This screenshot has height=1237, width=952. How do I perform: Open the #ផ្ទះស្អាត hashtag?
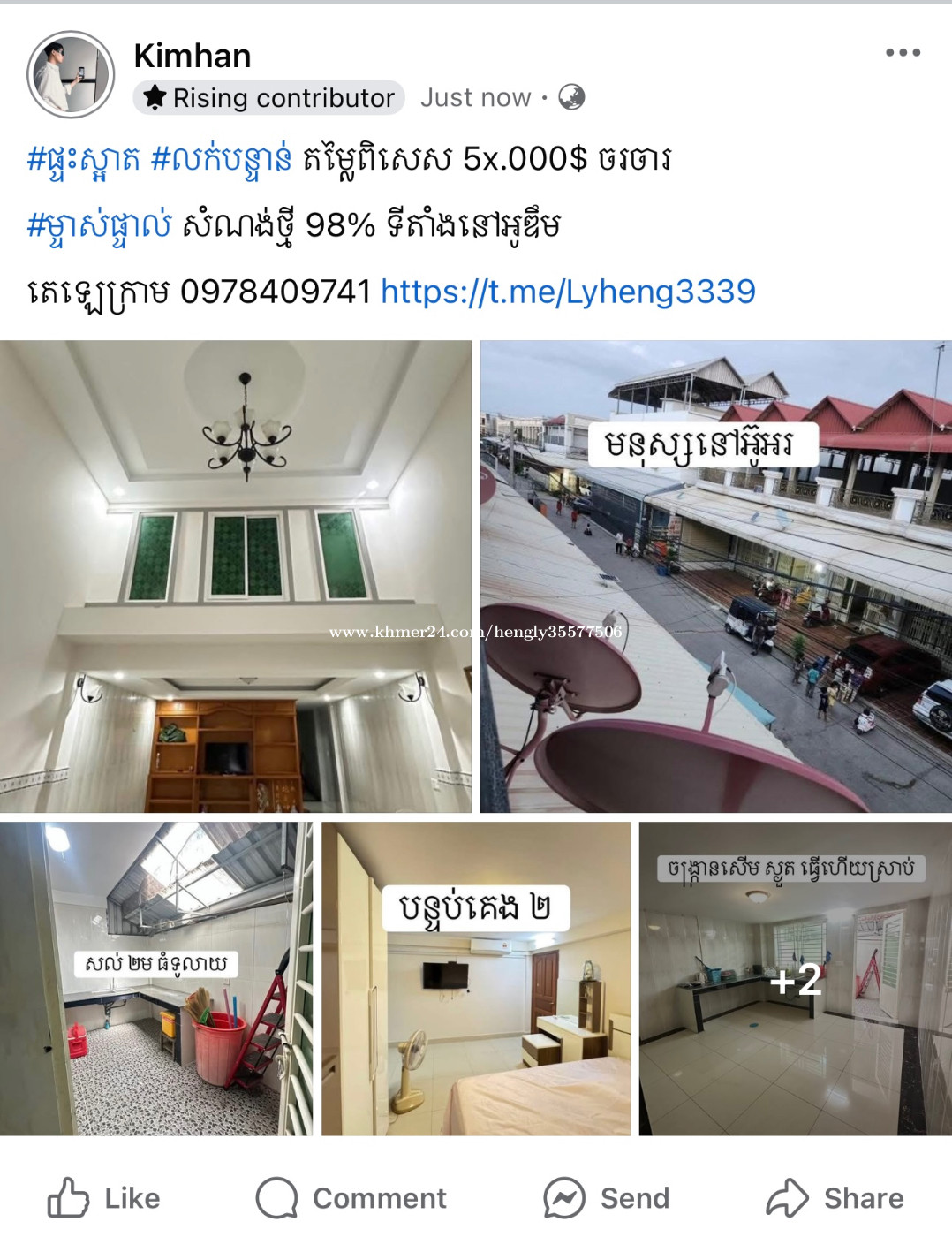(84, 160)
